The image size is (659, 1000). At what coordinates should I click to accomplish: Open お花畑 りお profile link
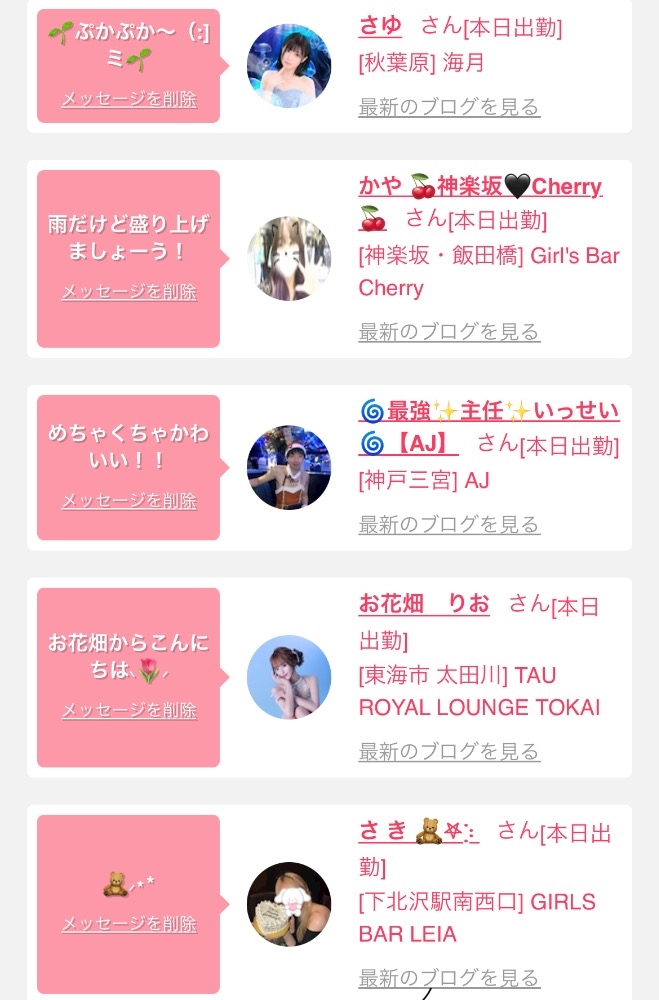(424, 604)
